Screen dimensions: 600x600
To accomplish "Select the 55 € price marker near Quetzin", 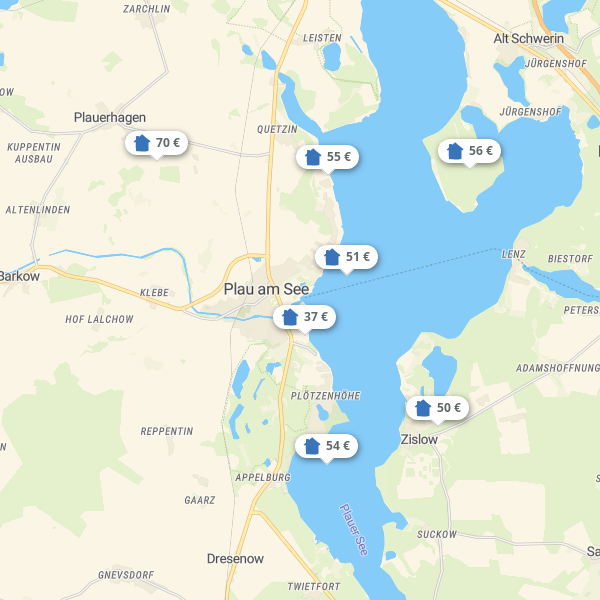I will pyautogui.click(x=328, y=157).
